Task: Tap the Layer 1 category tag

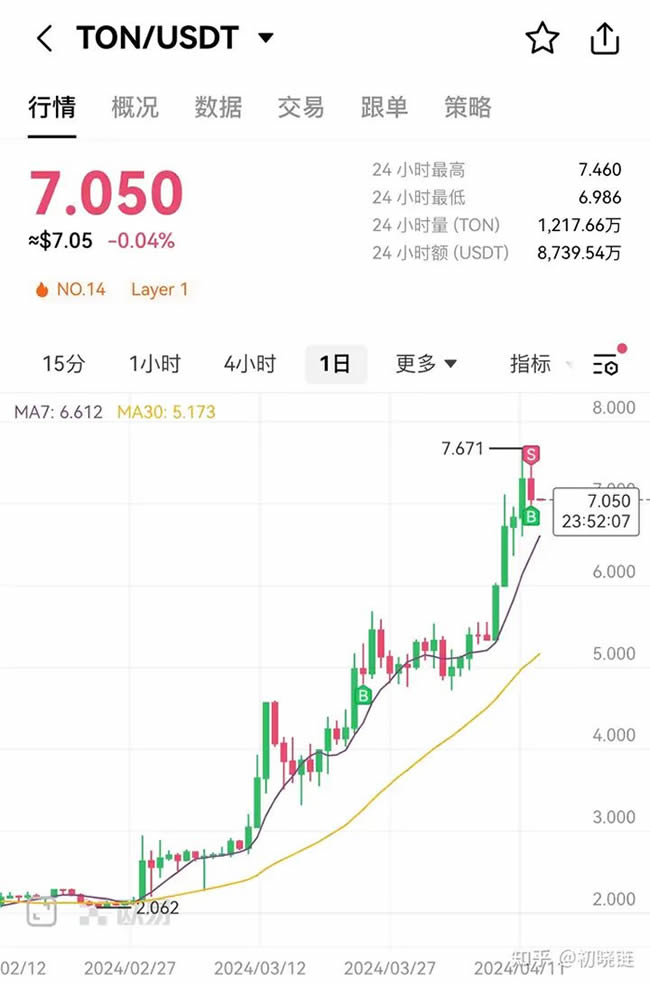Action: pos(159,290)
